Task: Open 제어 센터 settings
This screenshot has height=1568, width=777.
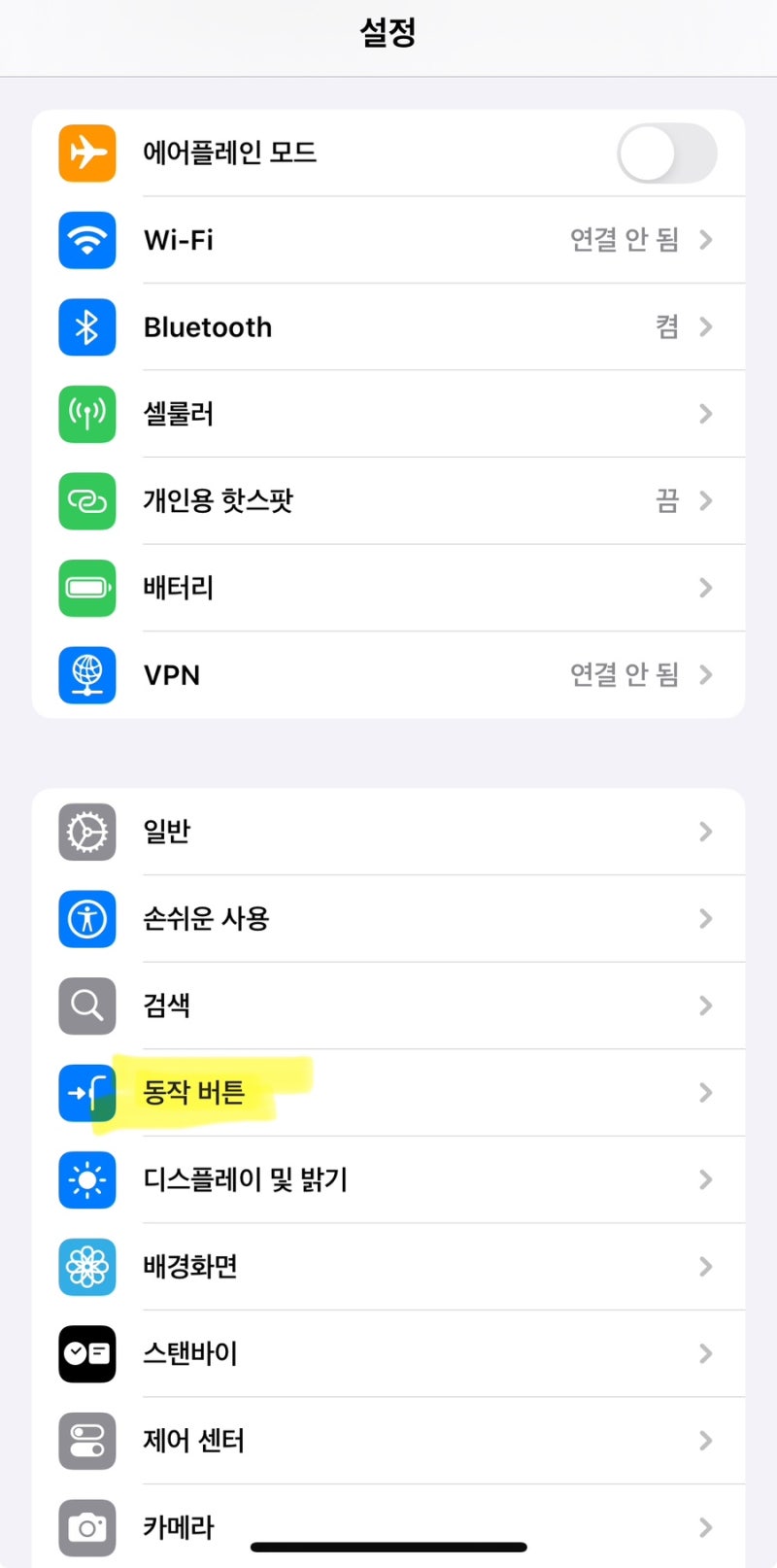Action: [388, 1441]
